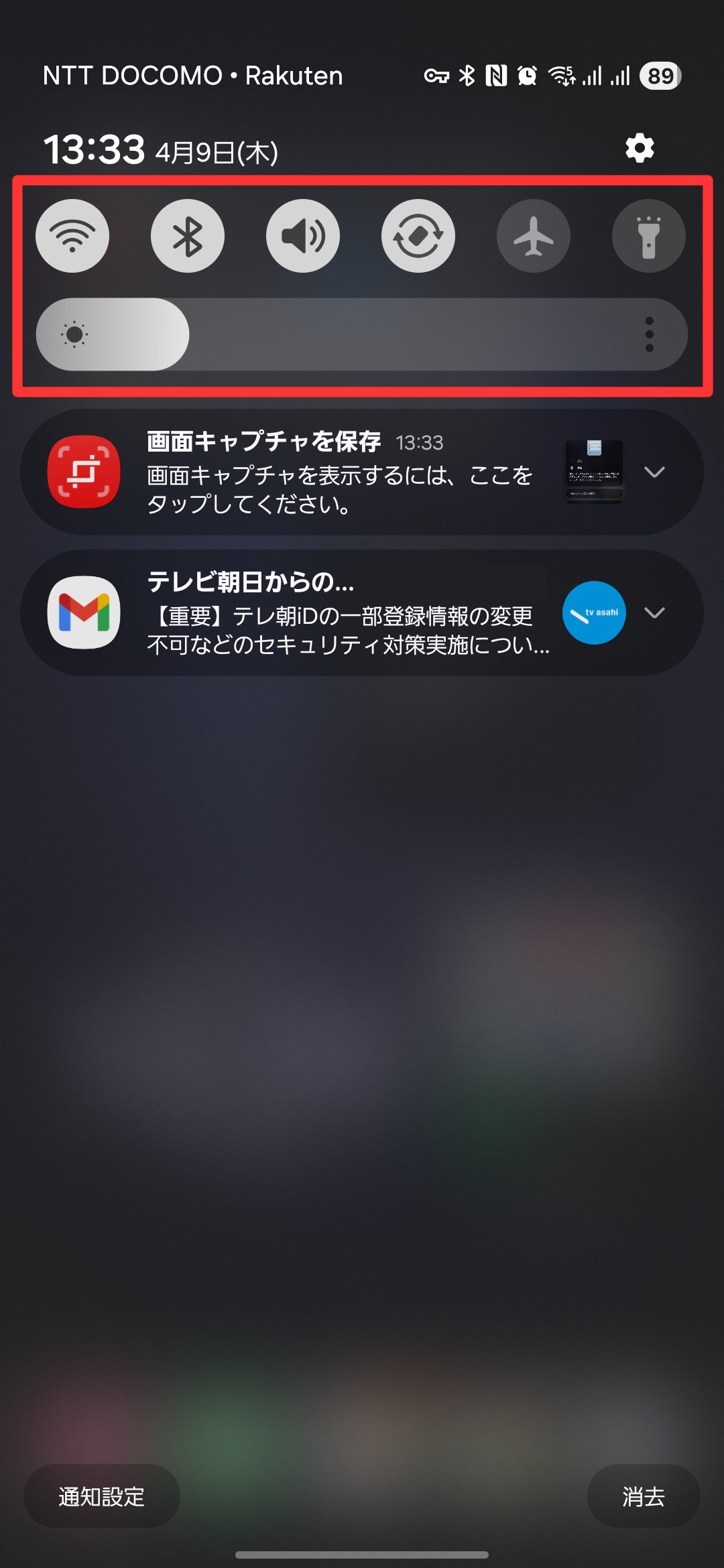724x1568 pixels.
Task: Open the Gmail notification from テレビ朝日
Action: tap(335, 614)
